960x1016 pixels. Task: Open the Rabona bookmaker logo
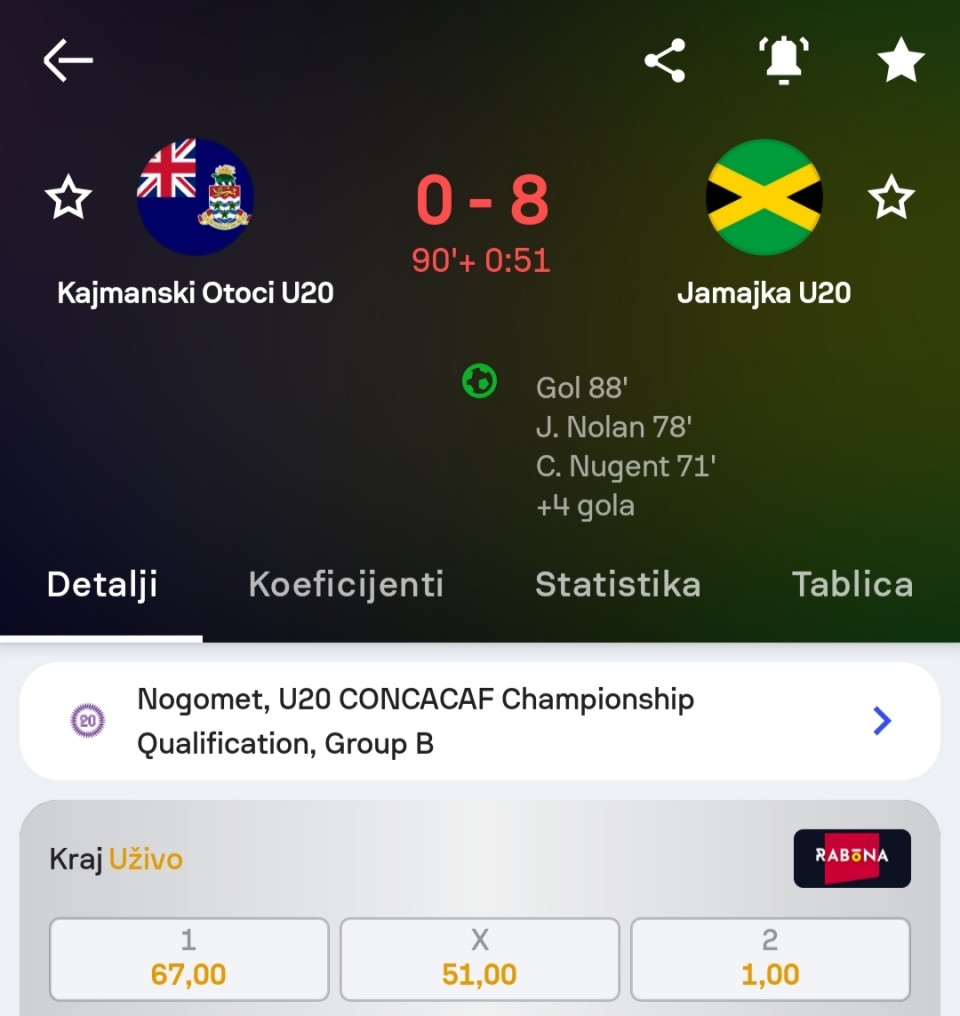tap(852, 858)
